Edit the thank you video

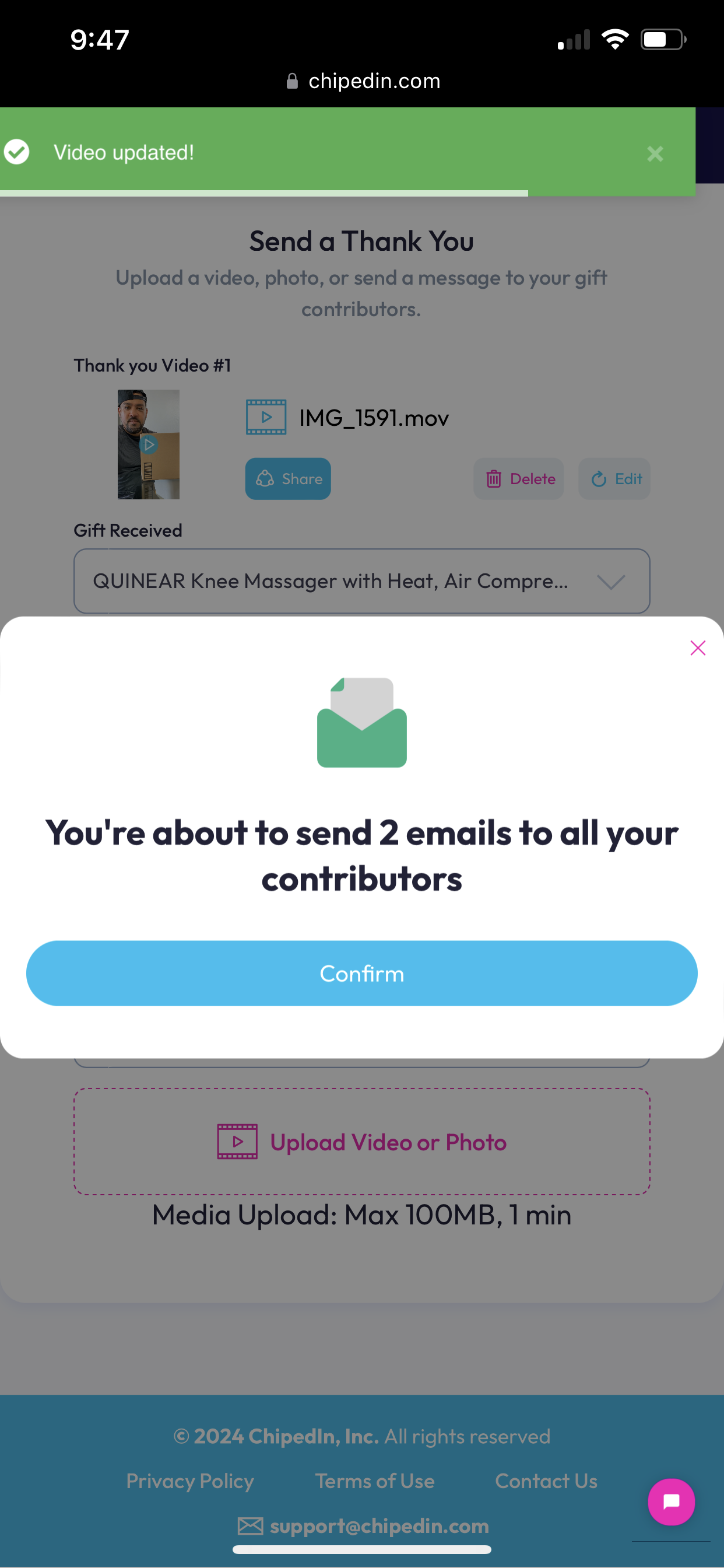(x=614, y=478)
